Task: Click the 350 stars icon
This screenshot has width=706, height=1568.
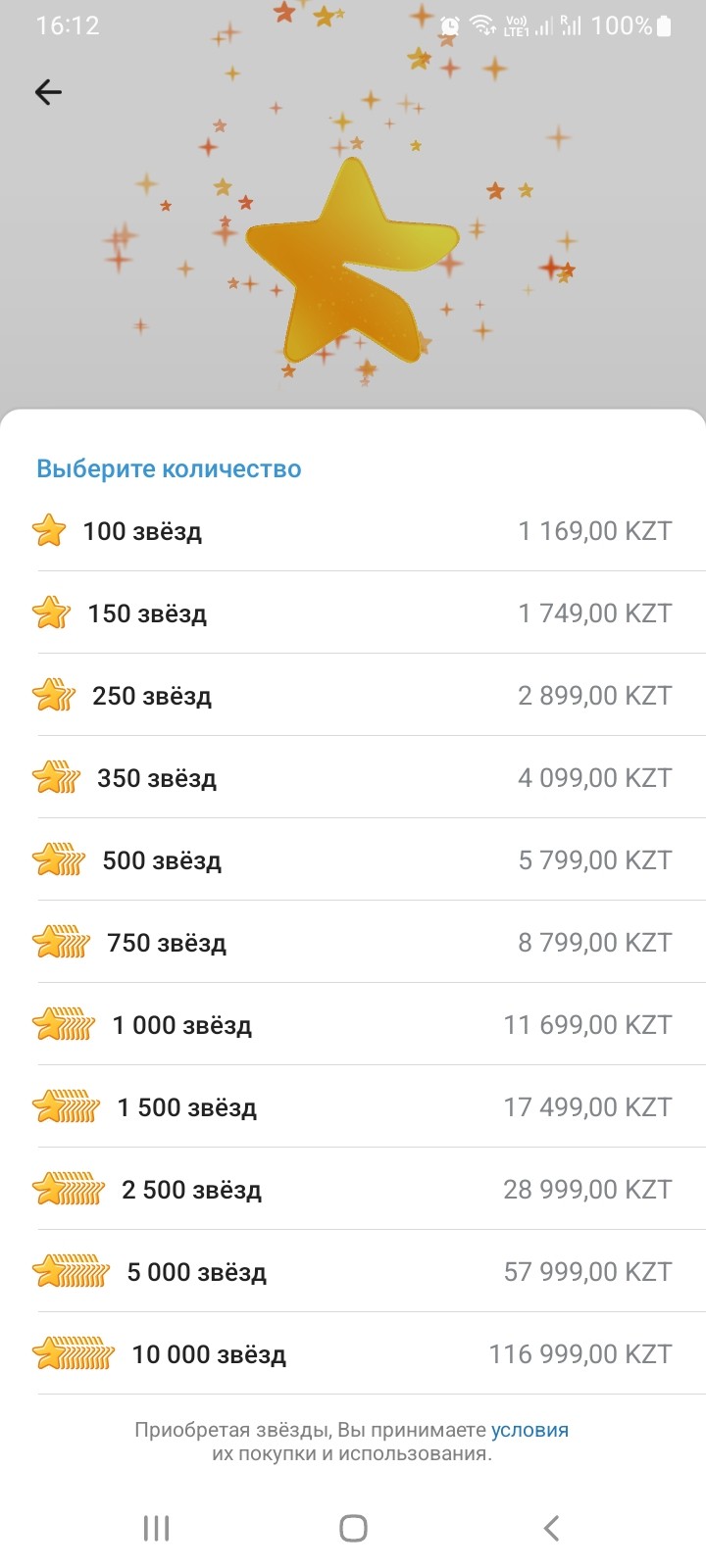Action: 59,778
